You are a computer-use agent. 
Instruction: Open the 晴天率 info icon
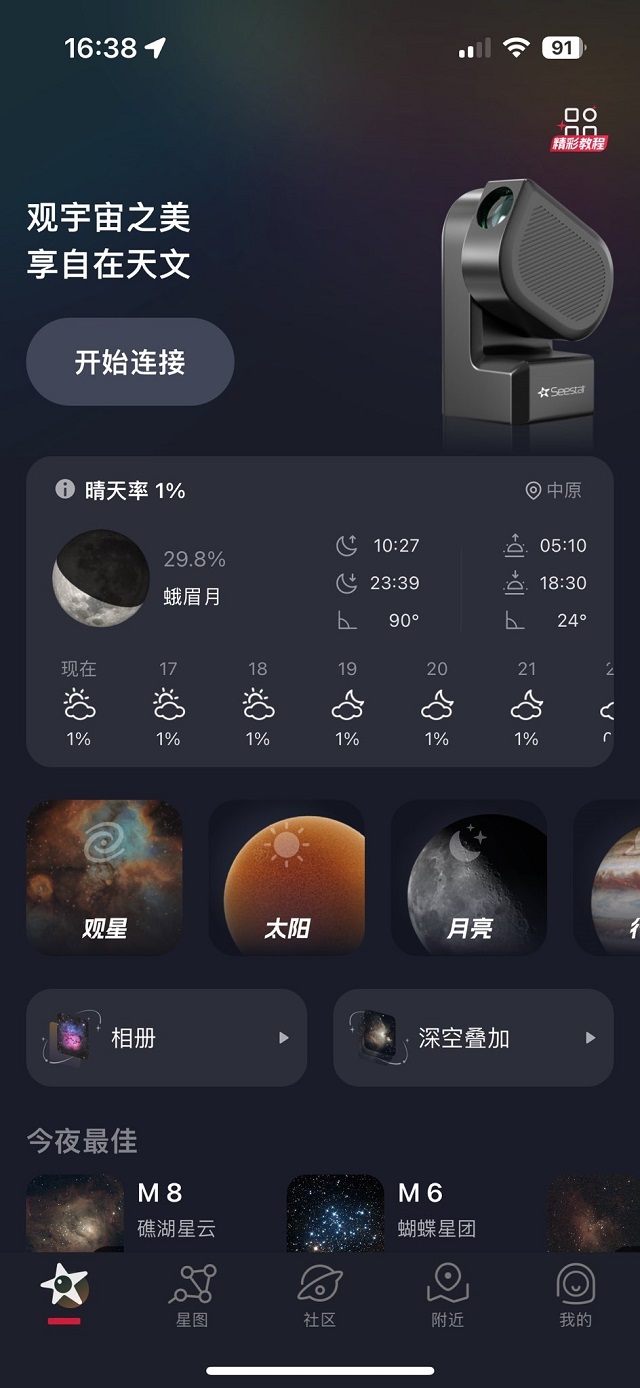pos(65,490)
